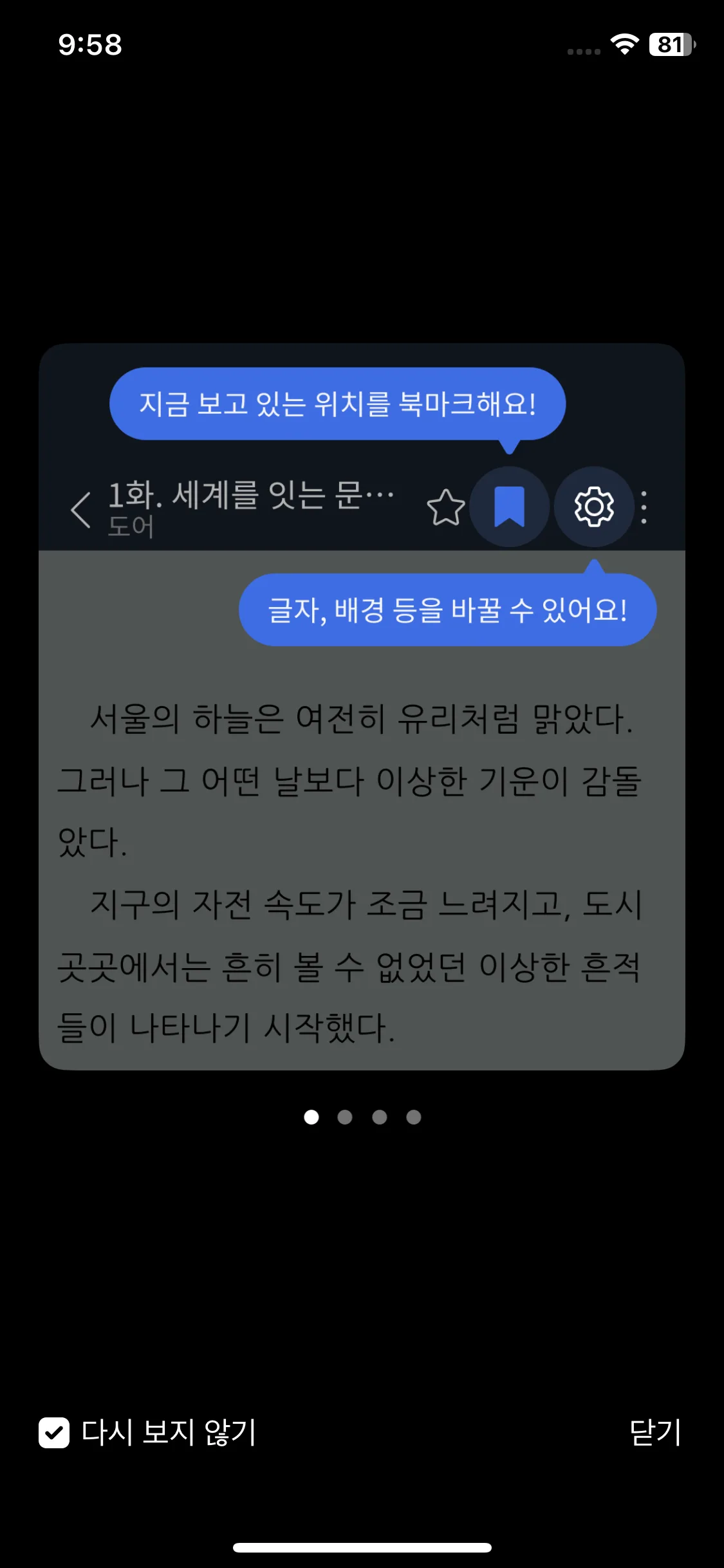
Task: Close the tutorial with 닫기
Action: coord(654,1433)
